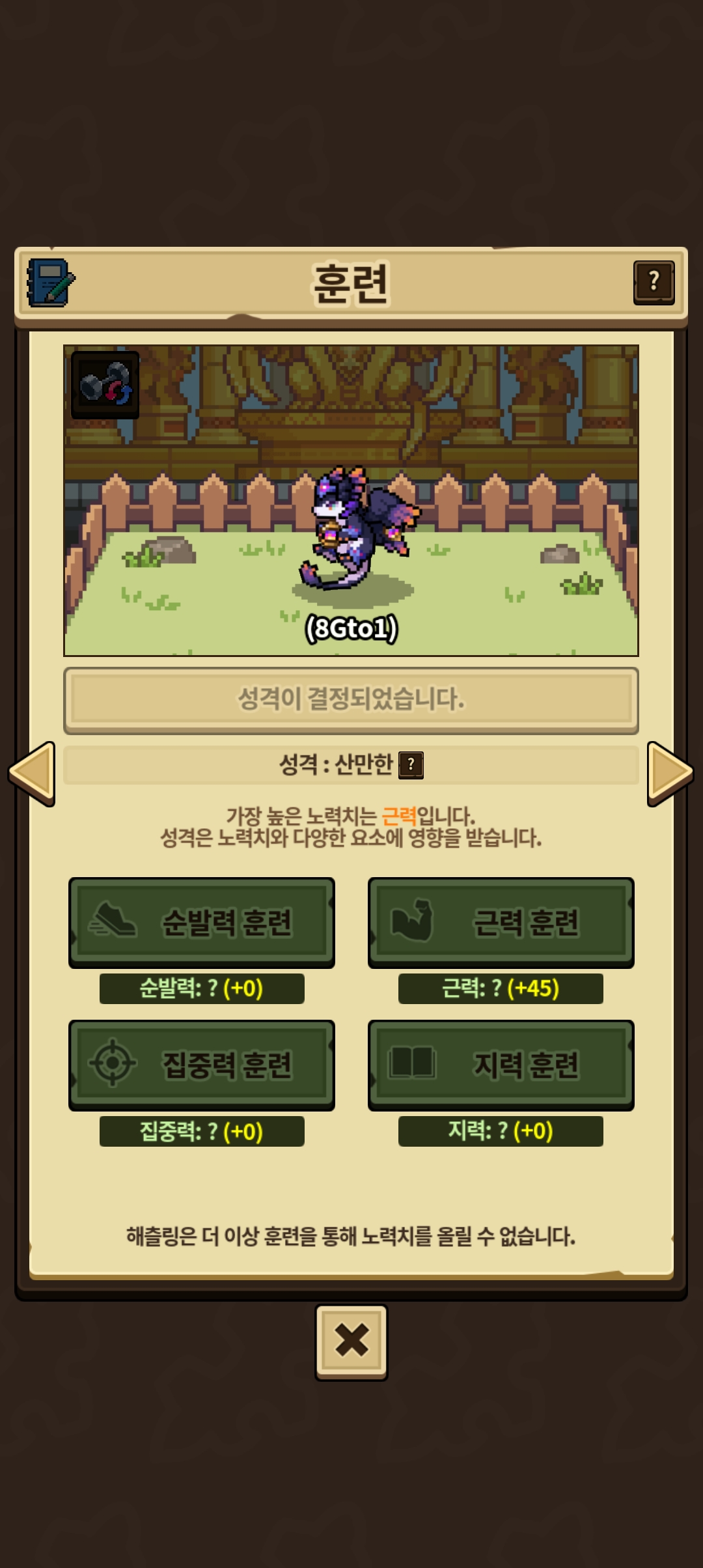Close the training window with X

pyautogui.click(x=351, y=1341)
